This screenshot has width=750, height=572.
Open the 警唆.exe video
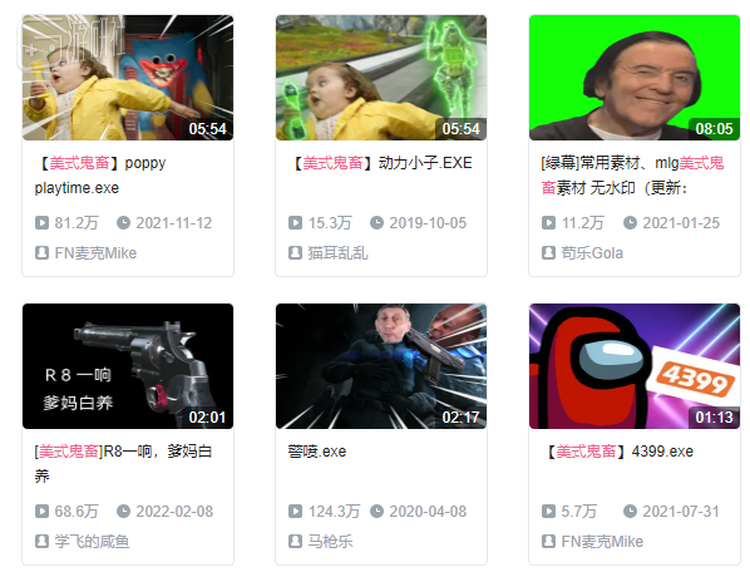[380, 366]
